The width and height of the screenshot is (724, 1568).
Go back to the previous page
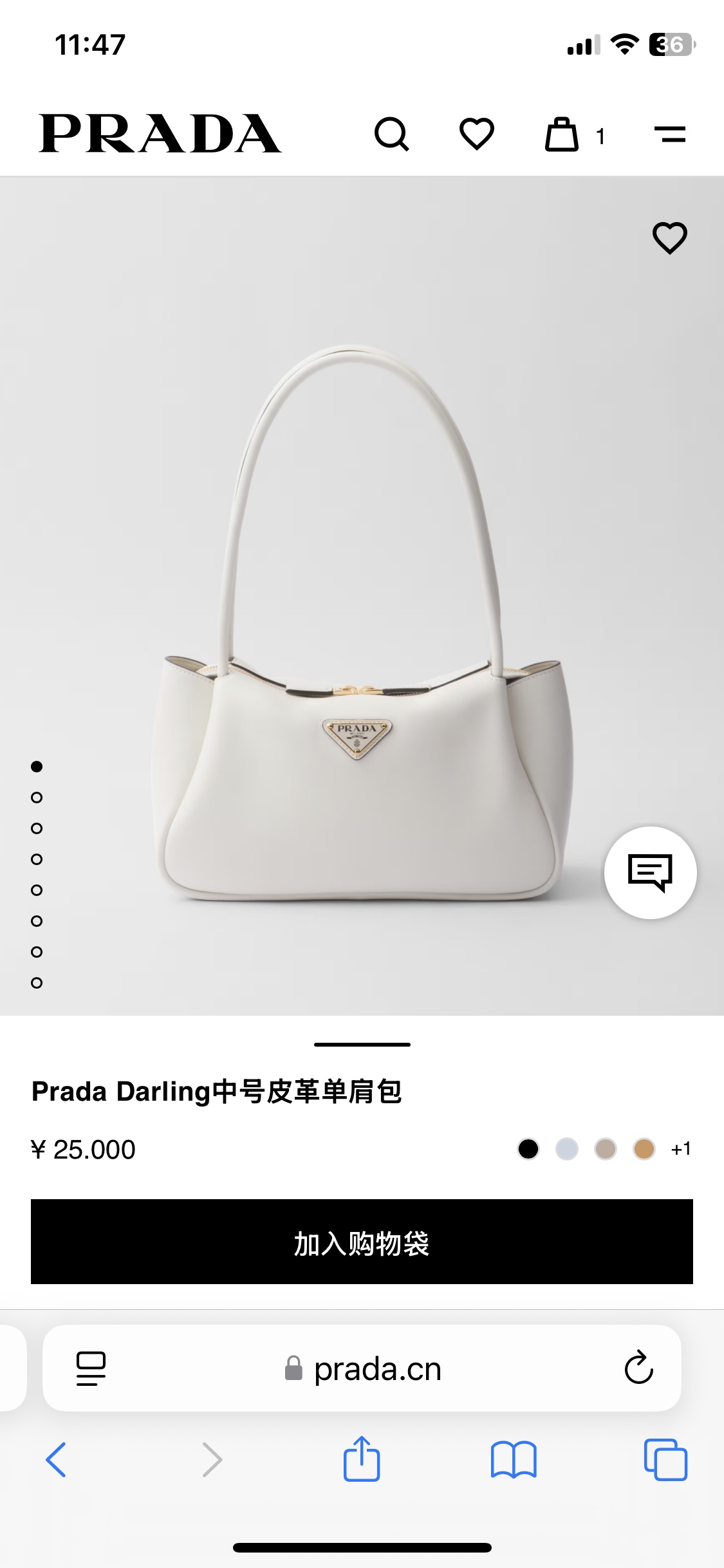(56, 1460)
